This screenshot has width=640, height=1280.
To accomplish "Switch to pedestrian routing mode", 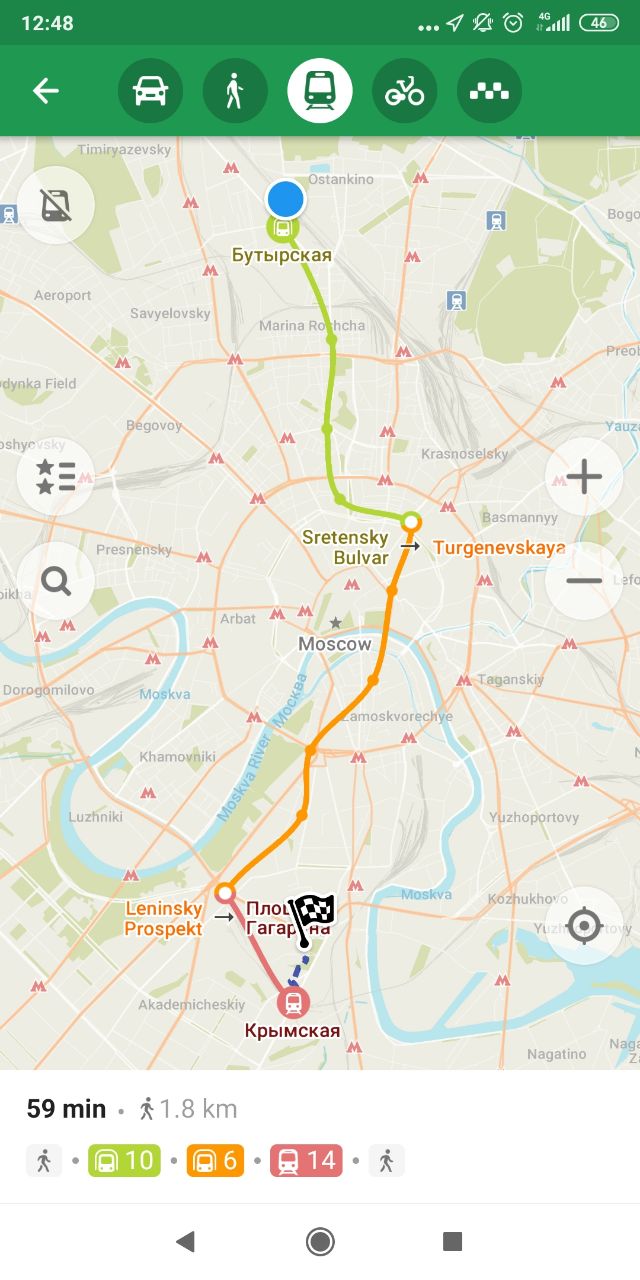I will coord(235,91).
